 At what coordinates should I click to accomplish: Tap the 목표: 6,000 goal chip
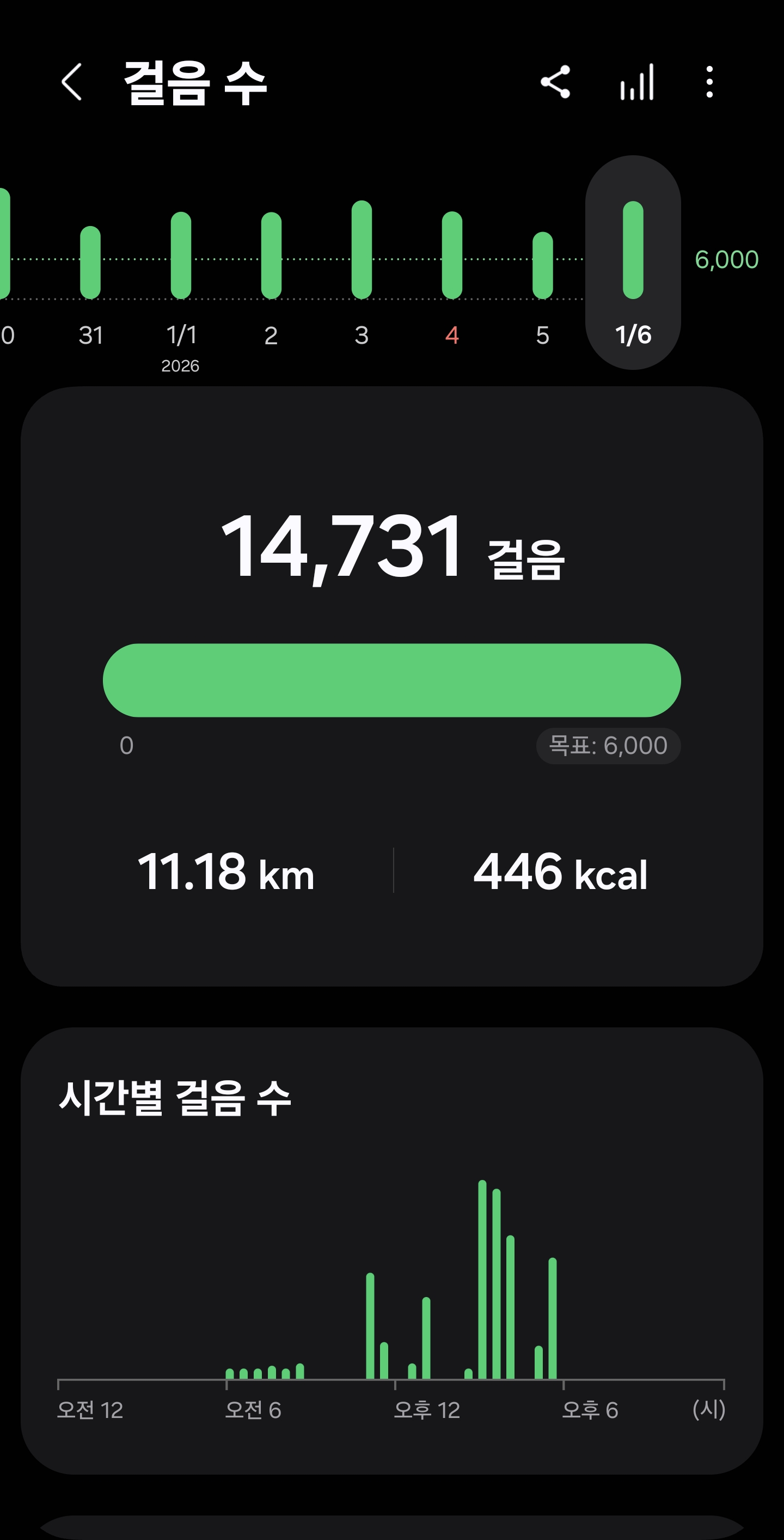pos(608,746)
